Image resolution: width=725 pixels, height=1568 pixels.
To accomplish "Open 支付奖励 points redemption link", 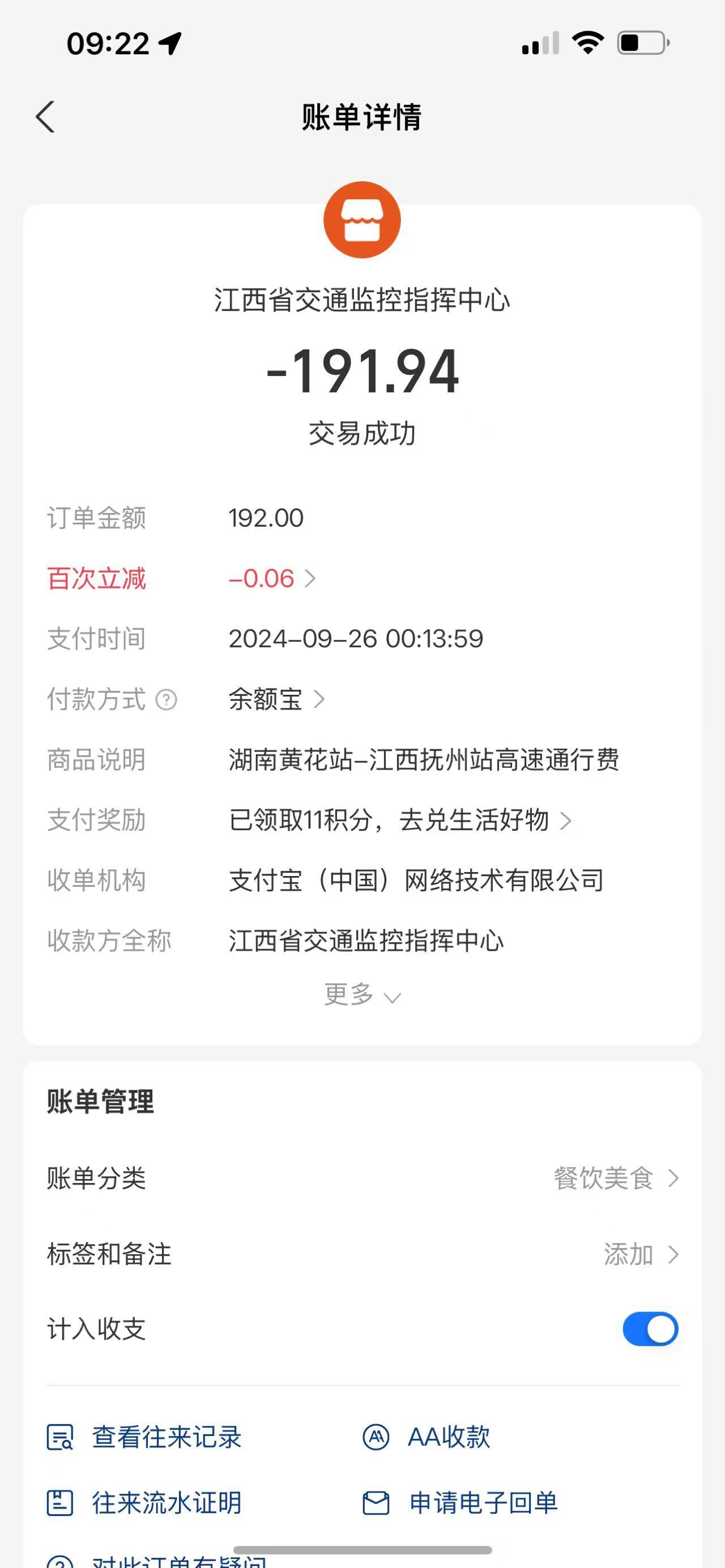I will point(400,820).
